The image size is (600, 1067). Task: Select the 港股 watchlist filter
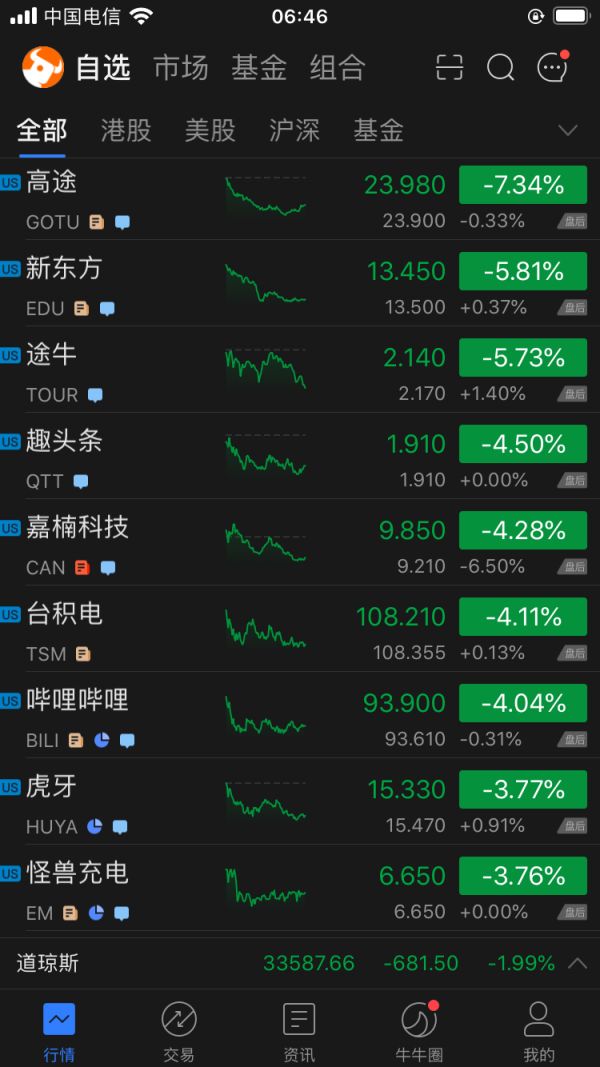(x=126, y=130)
